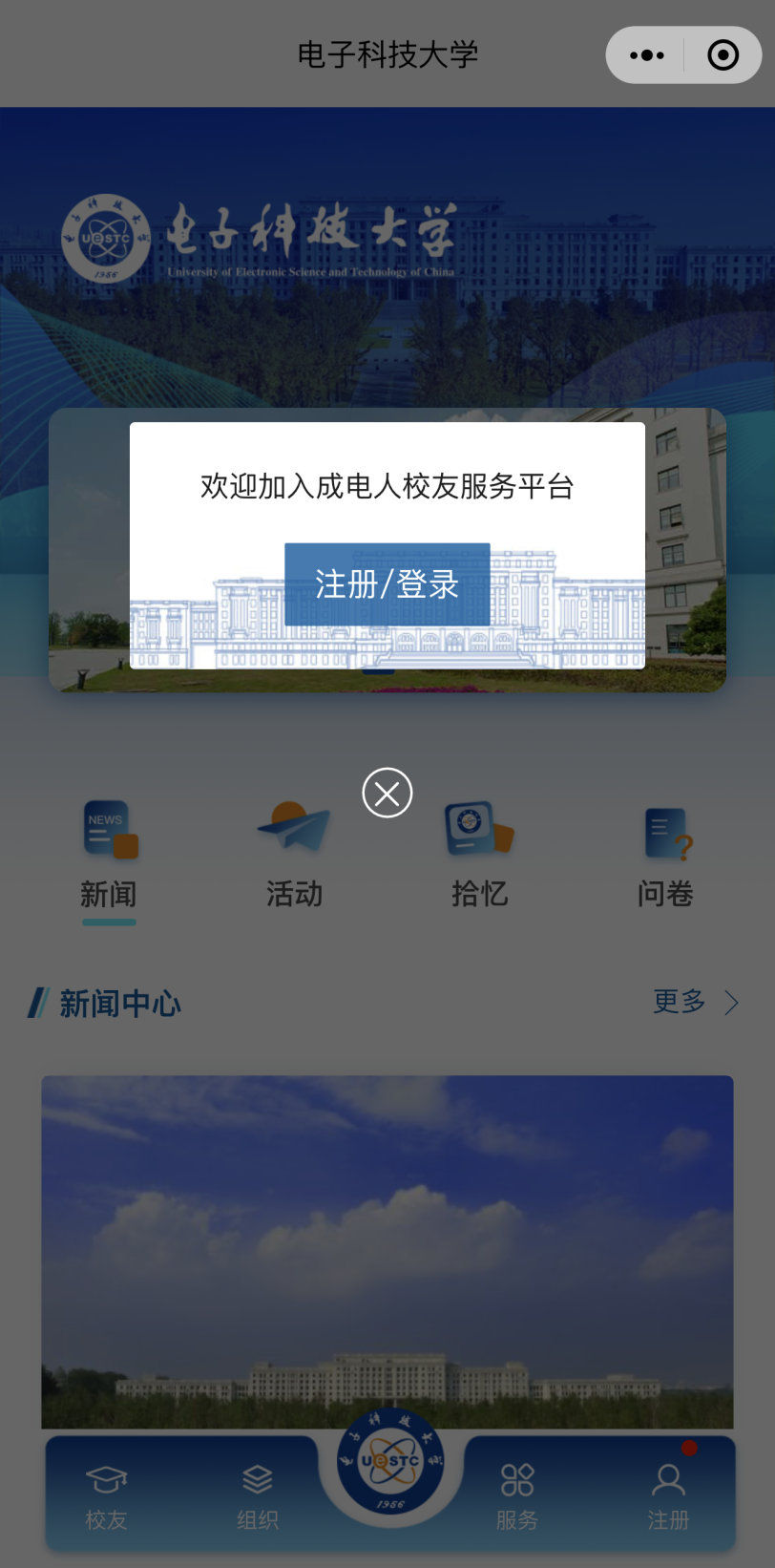Open the campus news photo card

pyautogui.click(x=387, y=1251)
